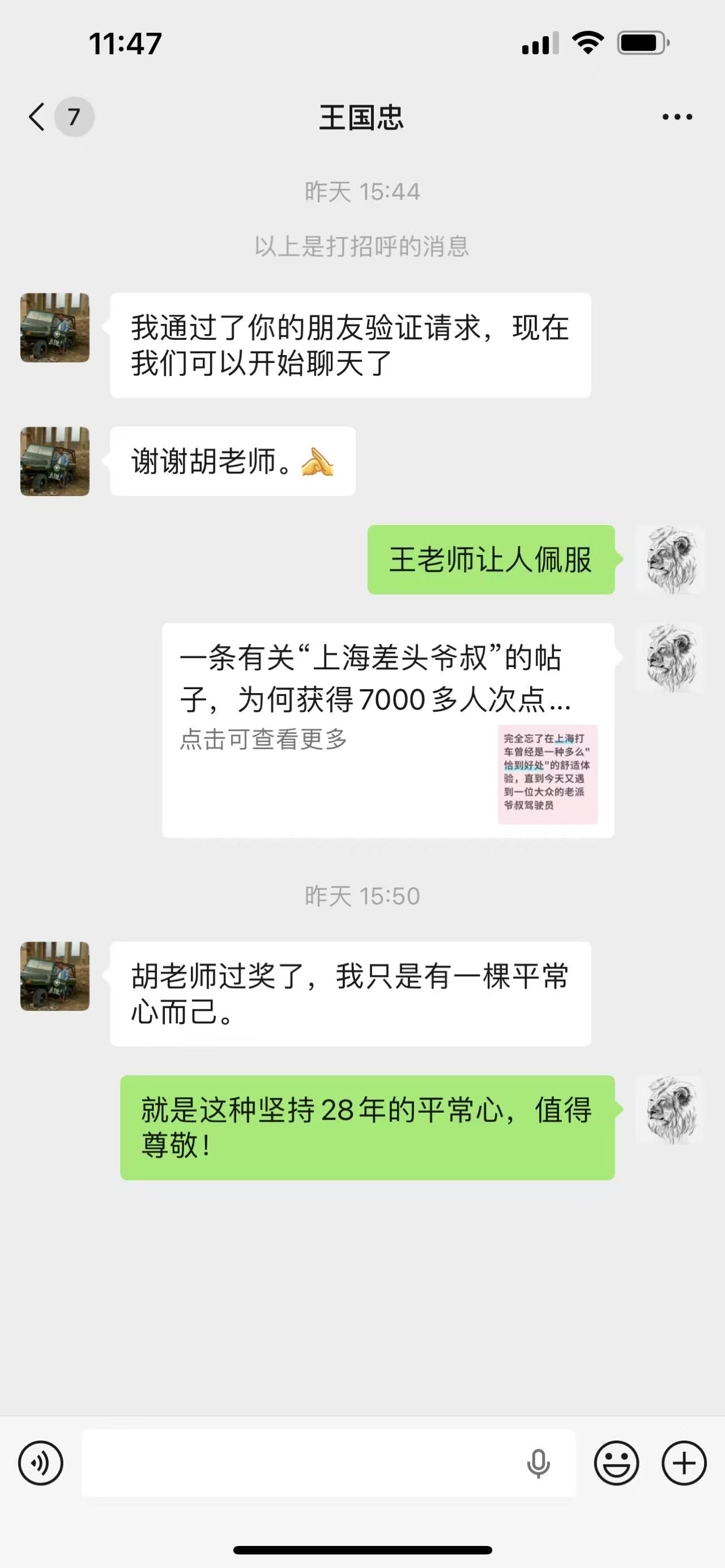This screenshot has width=725, height=1568.
Task: Open the three-dot chat info menu
Action: pos(677,117)
